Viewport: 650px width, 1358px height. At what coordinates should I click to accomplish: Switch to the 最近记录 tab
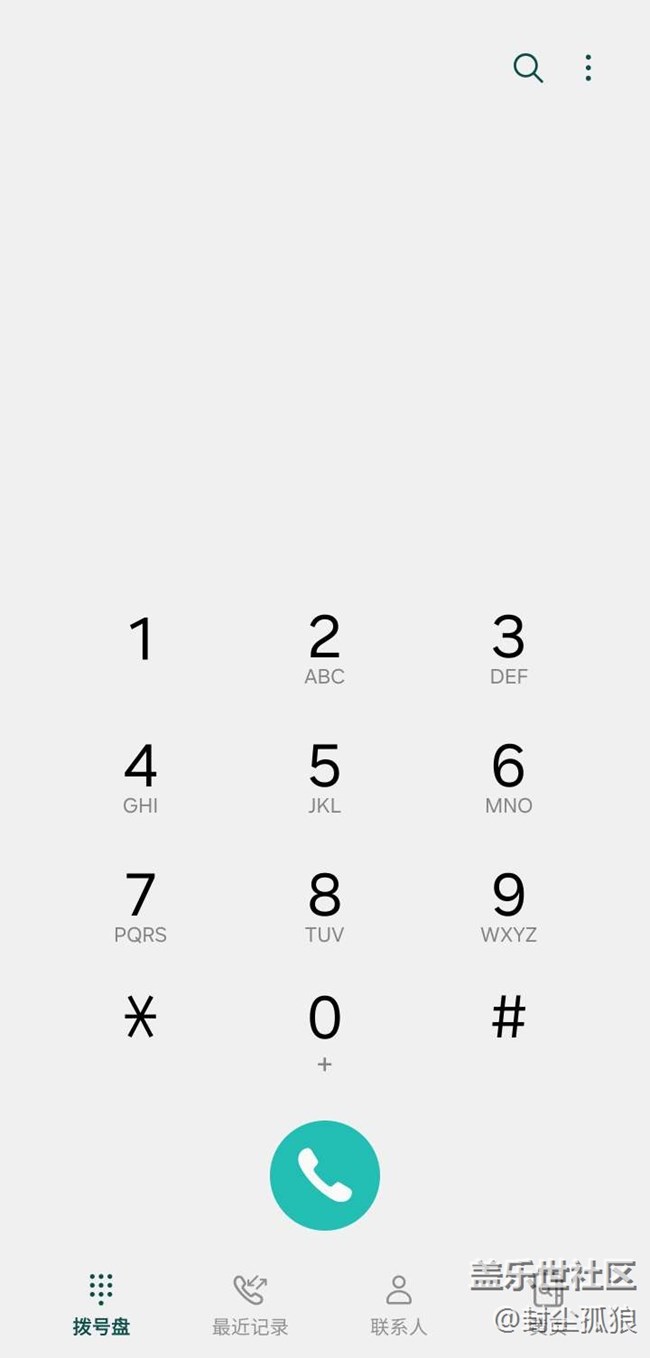250,1305
